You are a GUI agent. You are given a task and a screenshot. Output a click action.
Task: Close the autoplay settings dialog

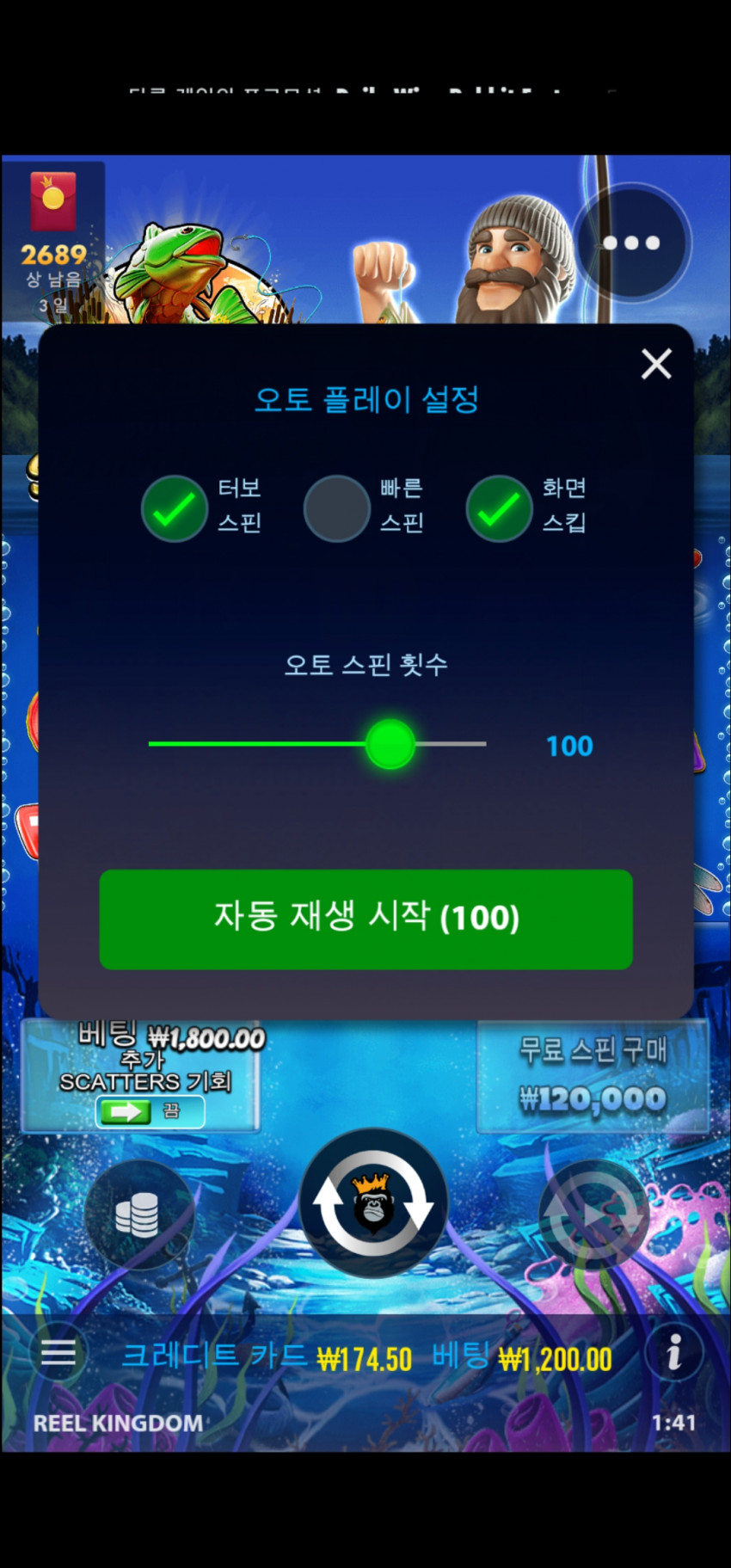(656, 364)
